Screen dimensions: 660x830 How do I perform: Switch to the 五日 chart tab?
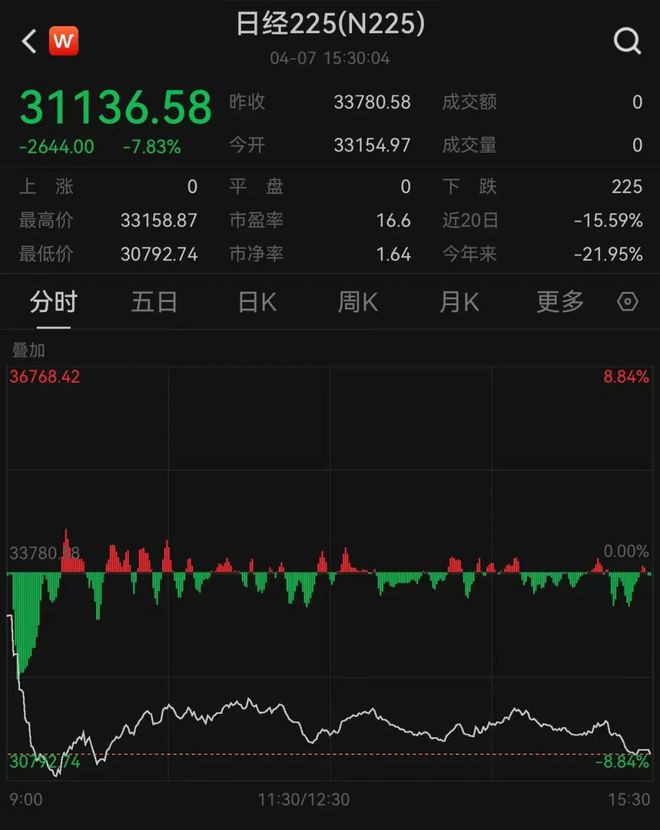[x=154, y=302]
